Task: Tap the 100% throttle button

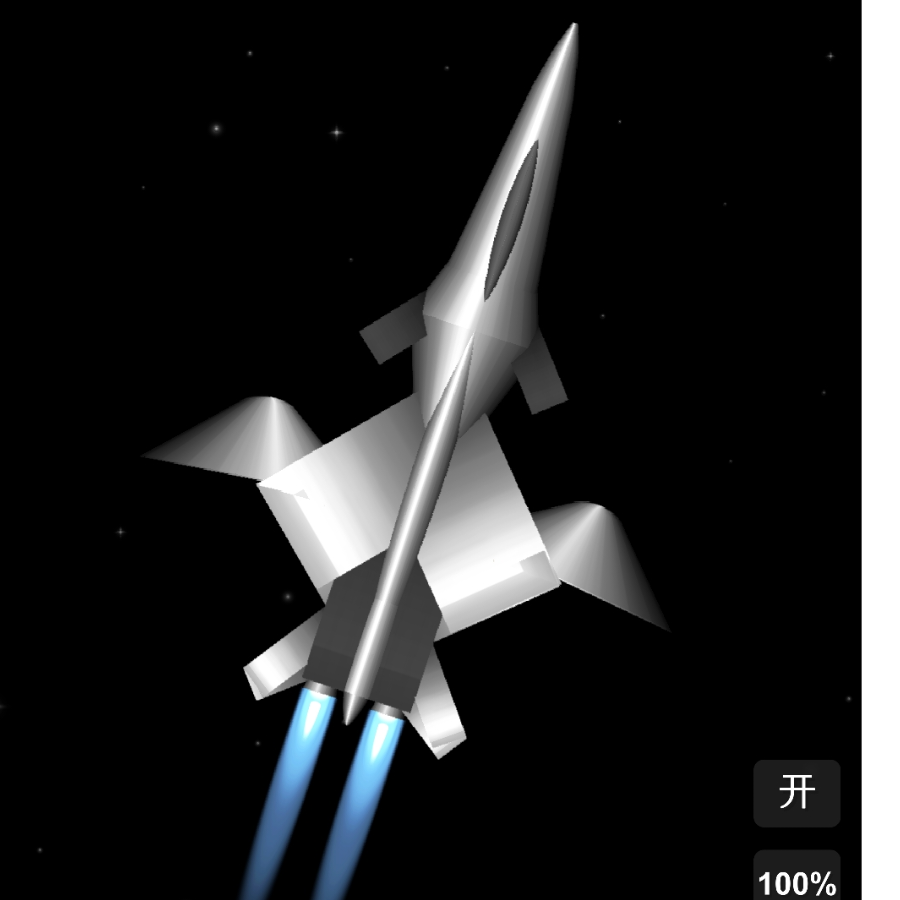Action: click(797, 880)
